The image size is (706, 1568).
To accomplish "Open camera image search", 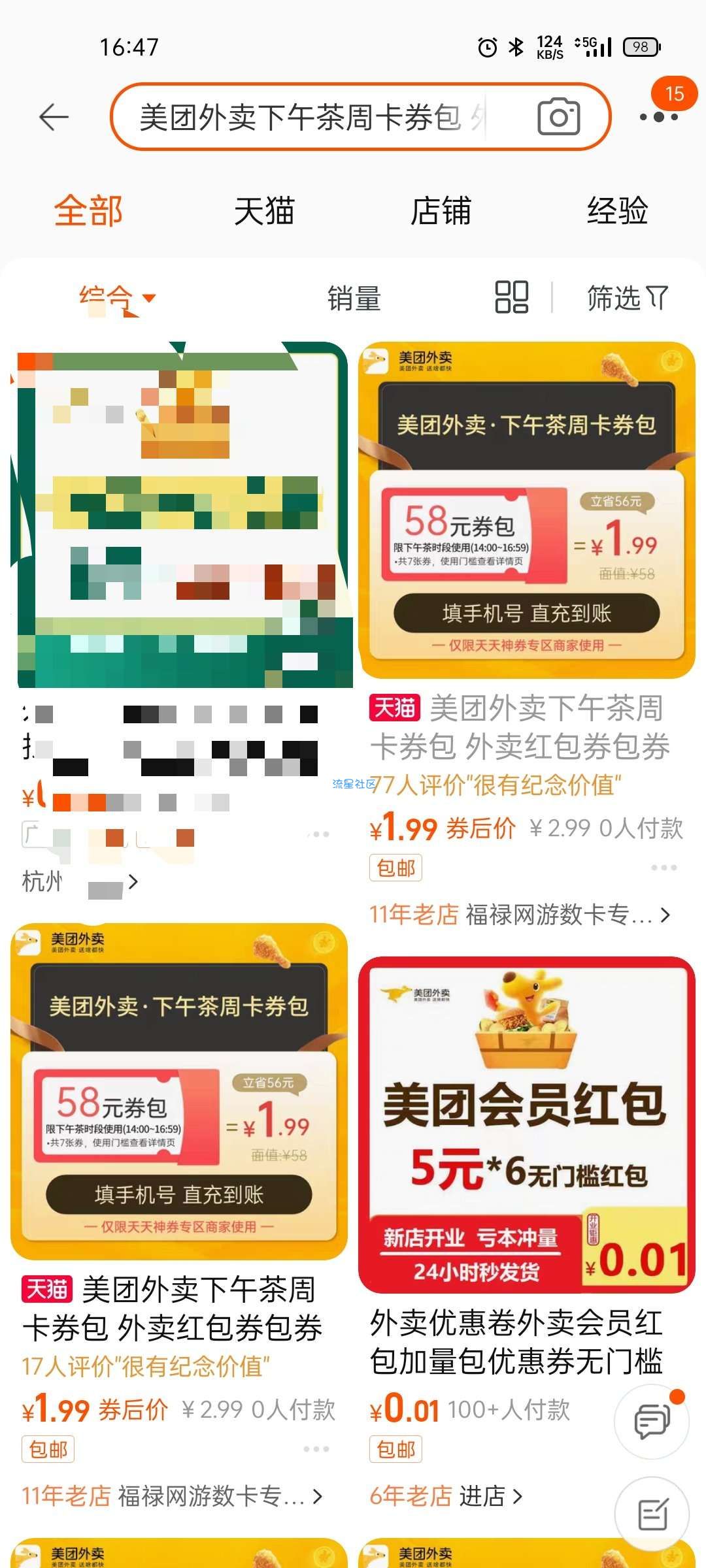I will (558, 118).
